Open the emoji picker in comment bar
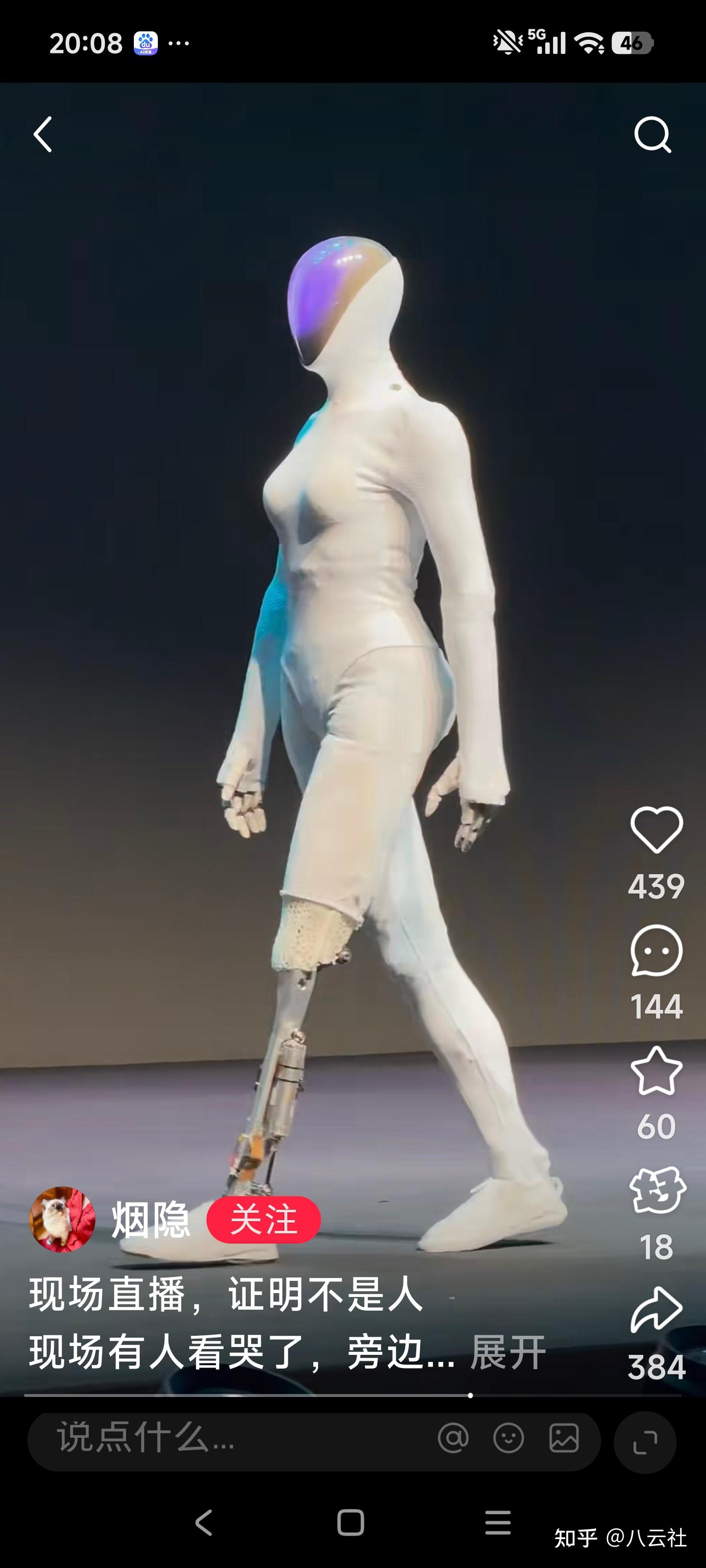 click(508, 1438)
